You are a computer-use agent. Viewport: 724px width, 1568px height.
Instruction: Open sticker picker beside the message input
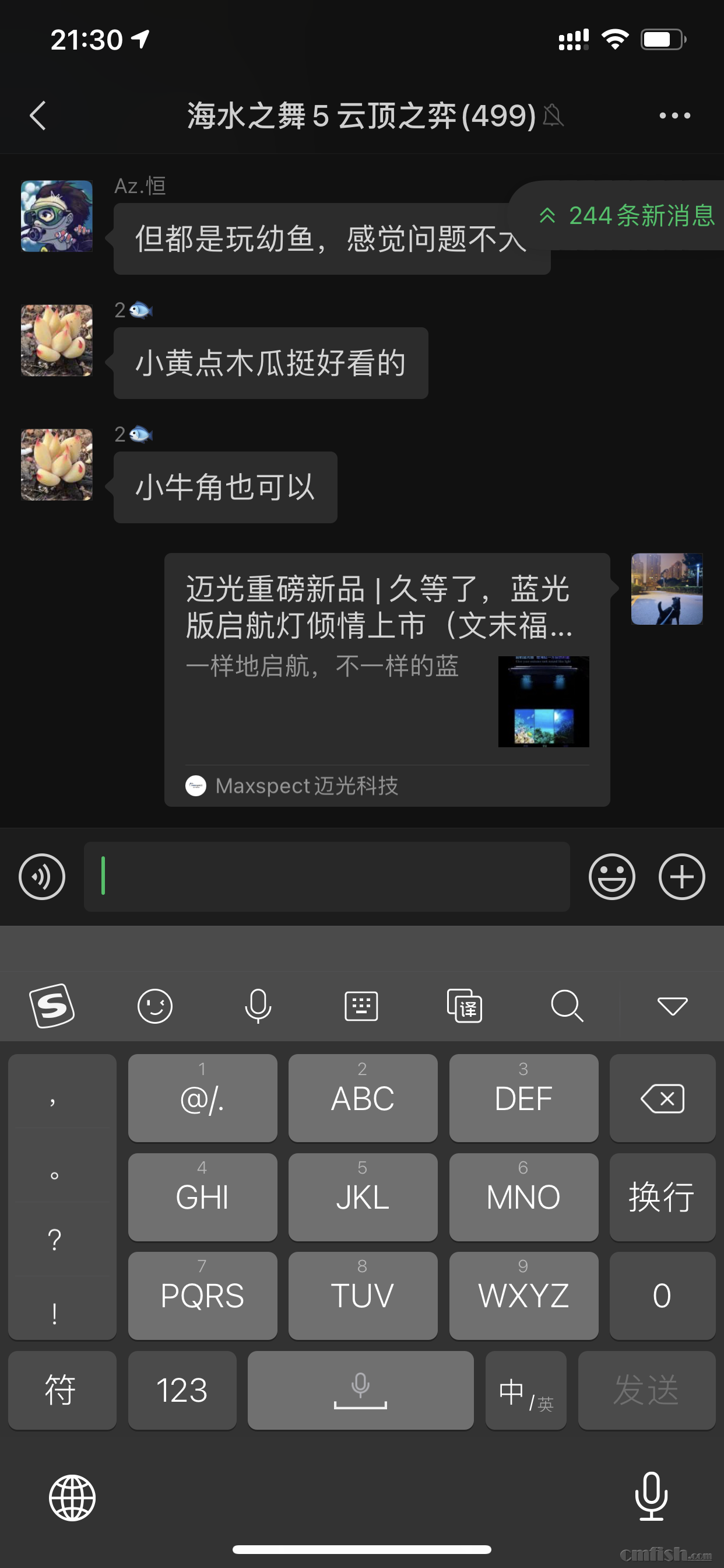coord(612,877)
